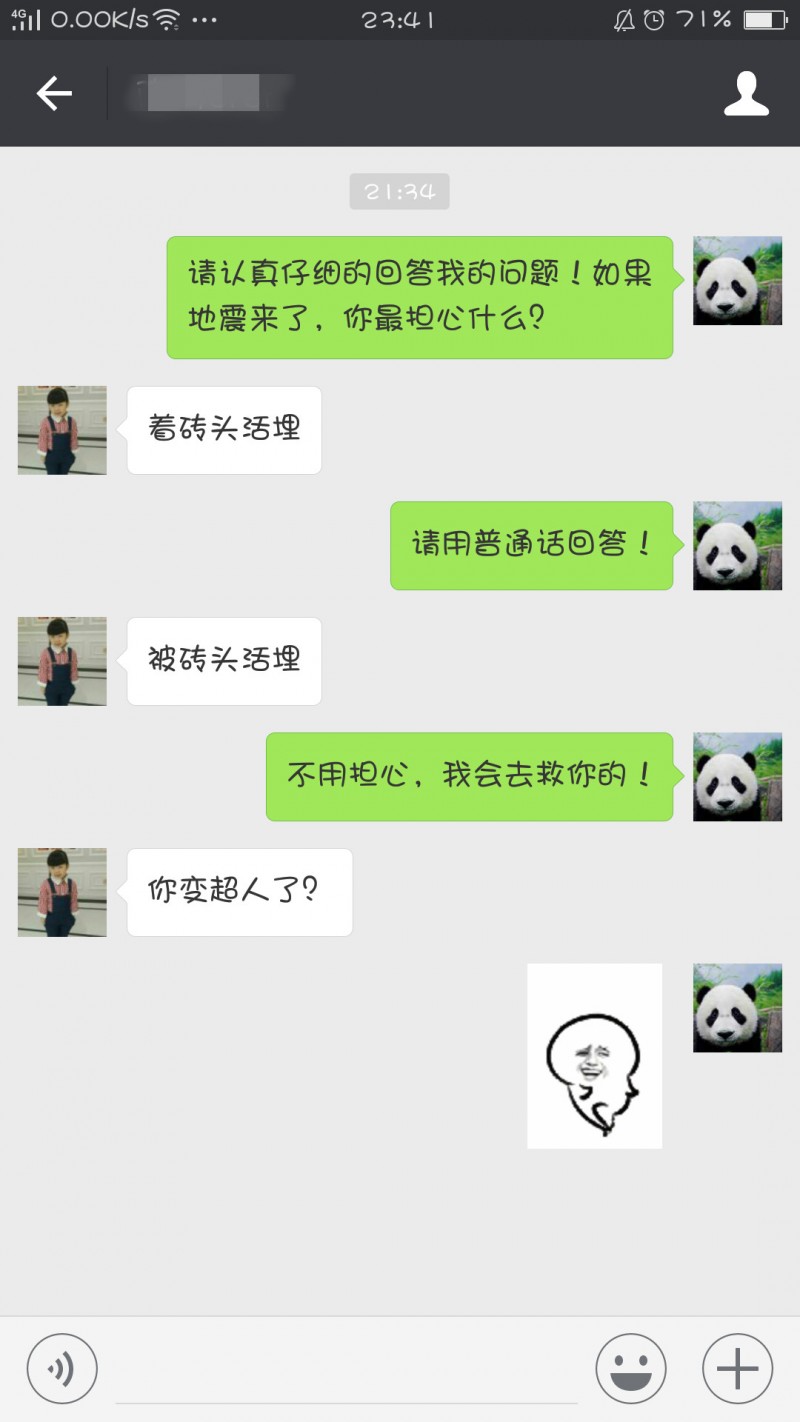Open the contact profile via the person icon
This screenshot has width=800, height=1422.
click(746, 93)
